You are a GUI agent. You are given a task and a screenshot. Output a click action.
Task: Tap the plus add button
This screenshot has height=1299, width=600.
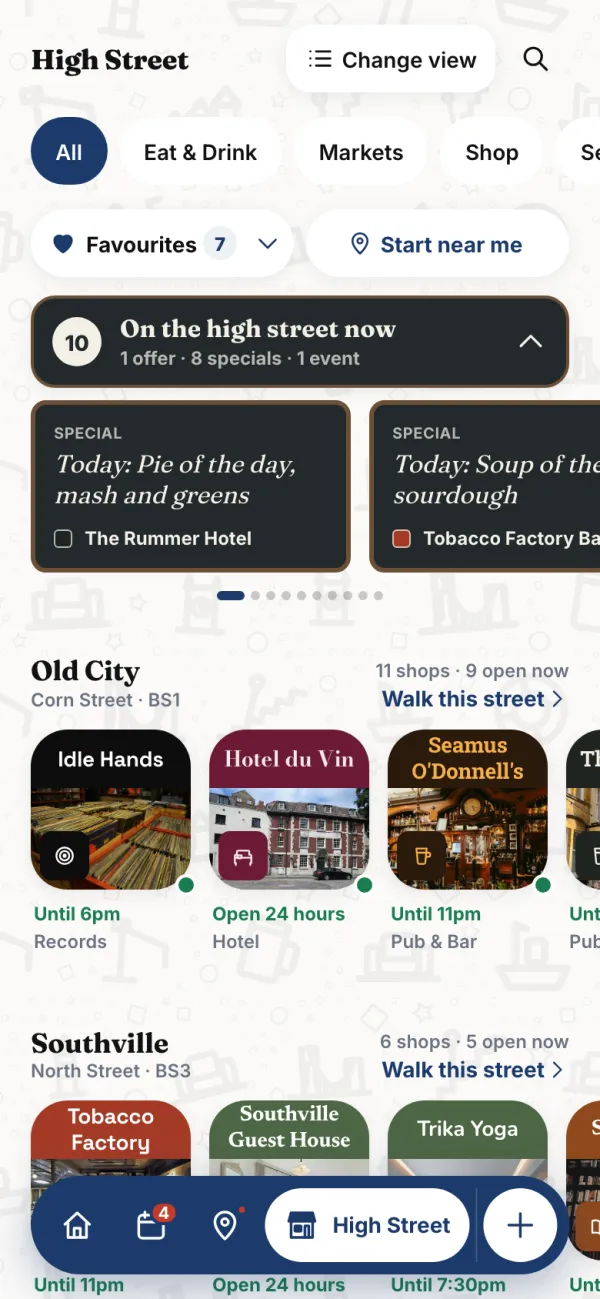[520, 1226]
